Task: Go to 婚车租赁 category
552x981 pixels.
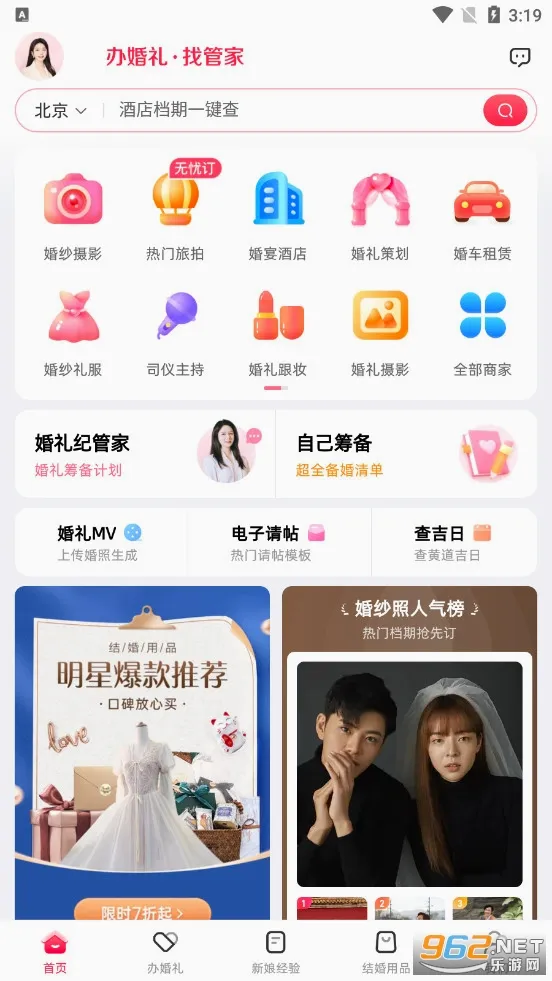Action: (482, 216)
